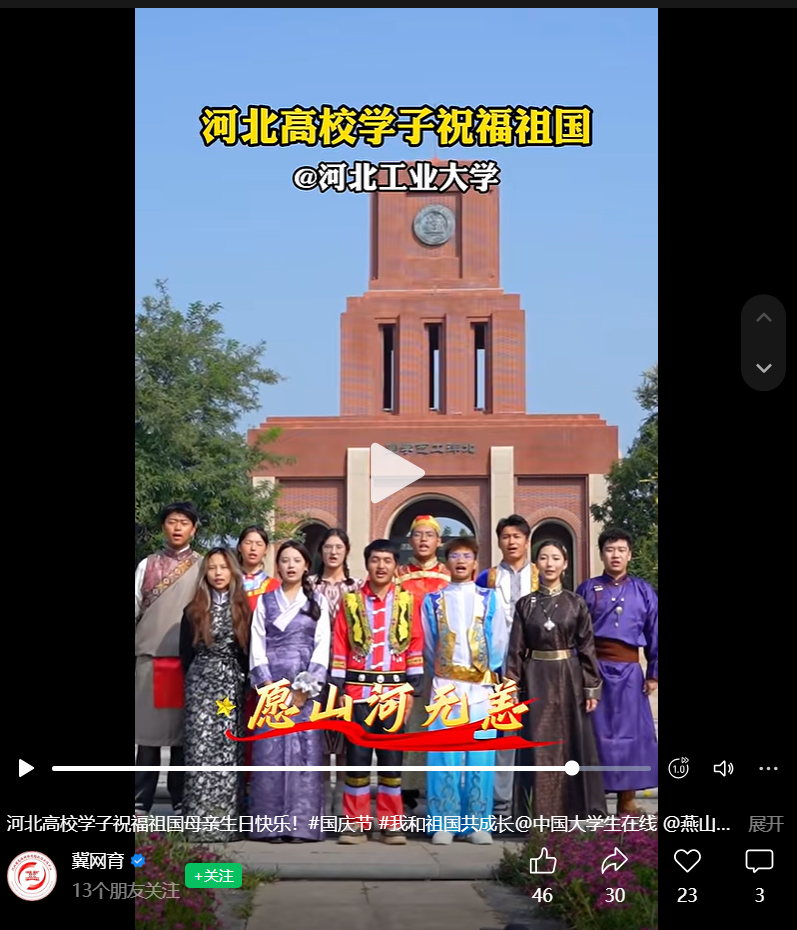Change the playback speed from 1.0
Viewport: 797px width, 930px height.
679,768
